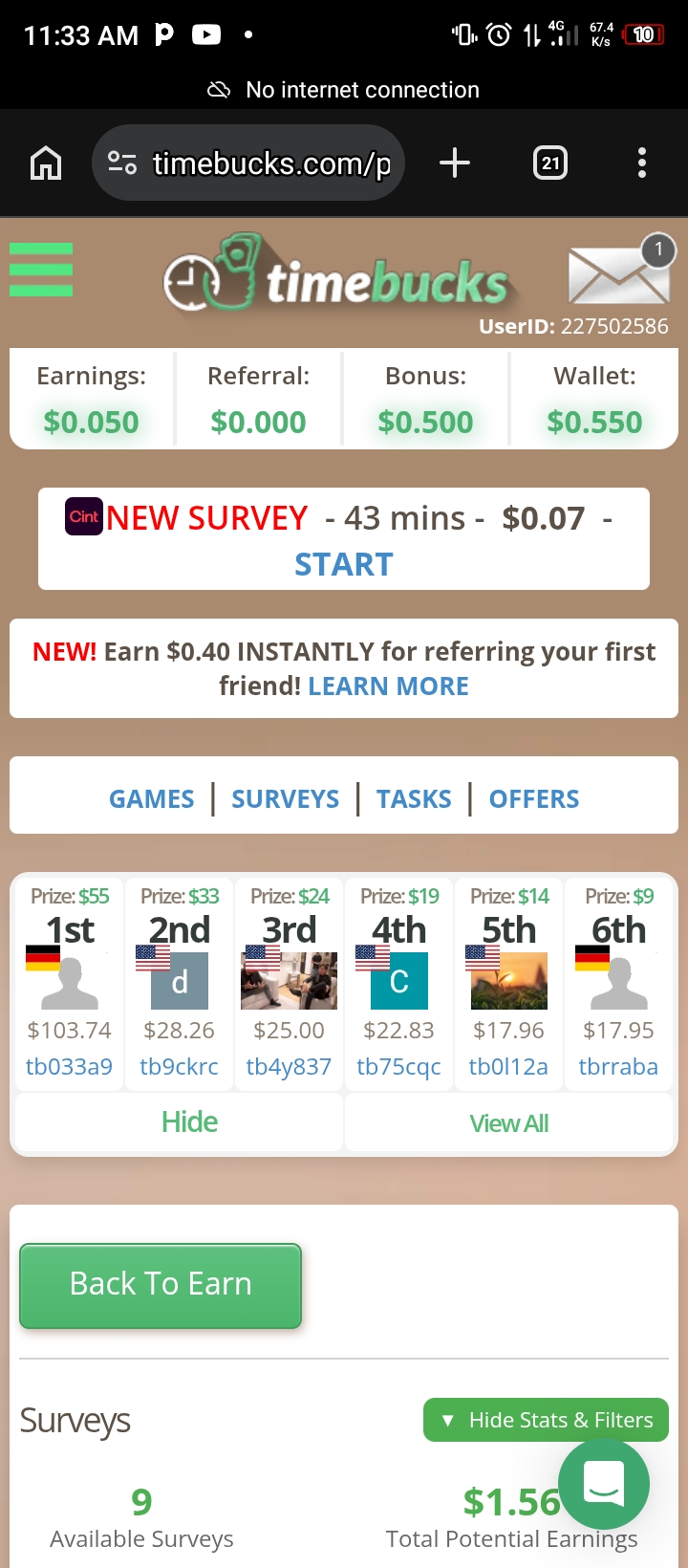Hide the leaderboard
This screenshot has width=688, height=1568.
point(189,1122)
